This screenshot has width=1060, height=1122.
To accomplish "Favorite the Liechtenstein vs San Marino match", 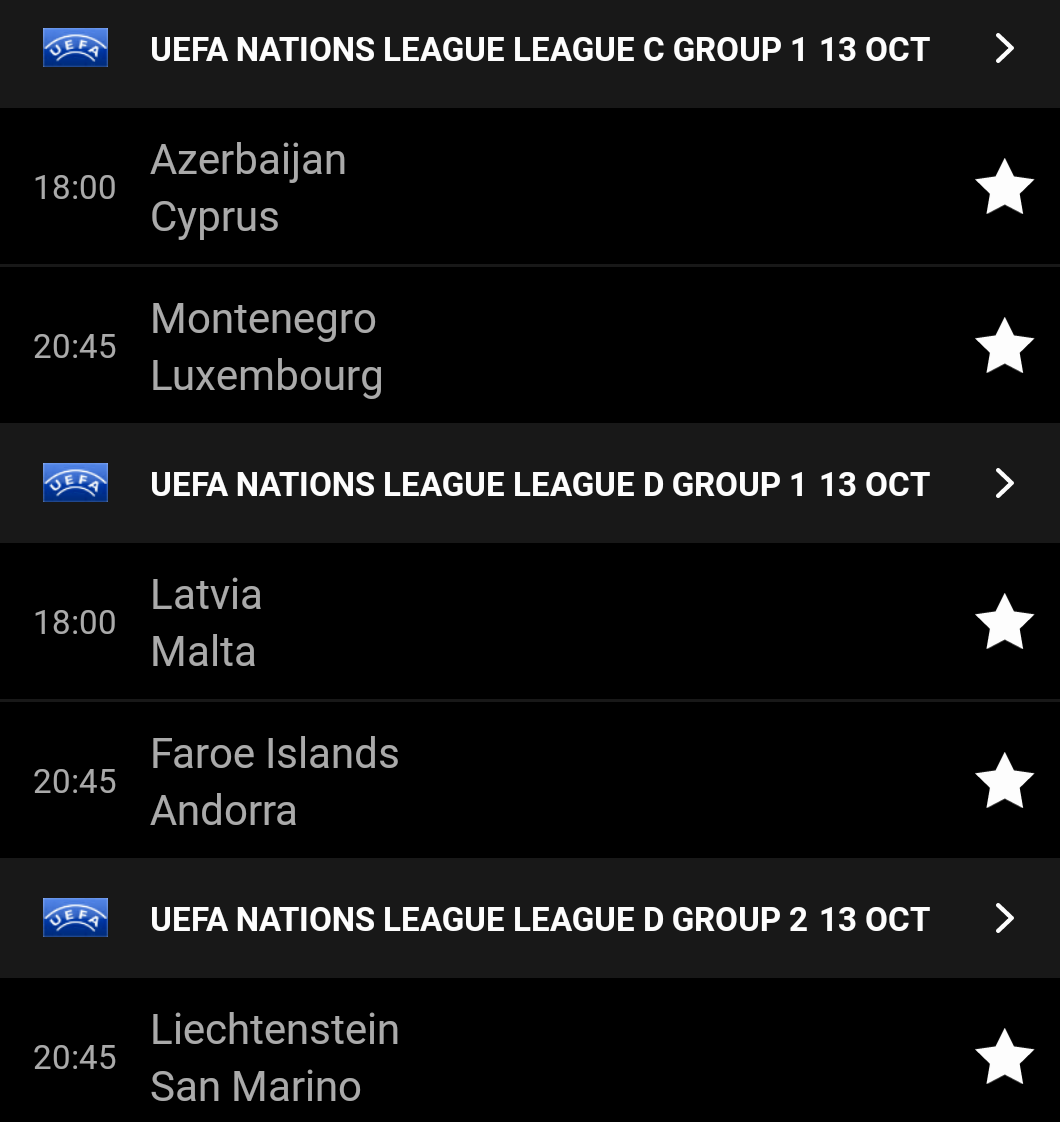I will click(x=1004, y=1057).
